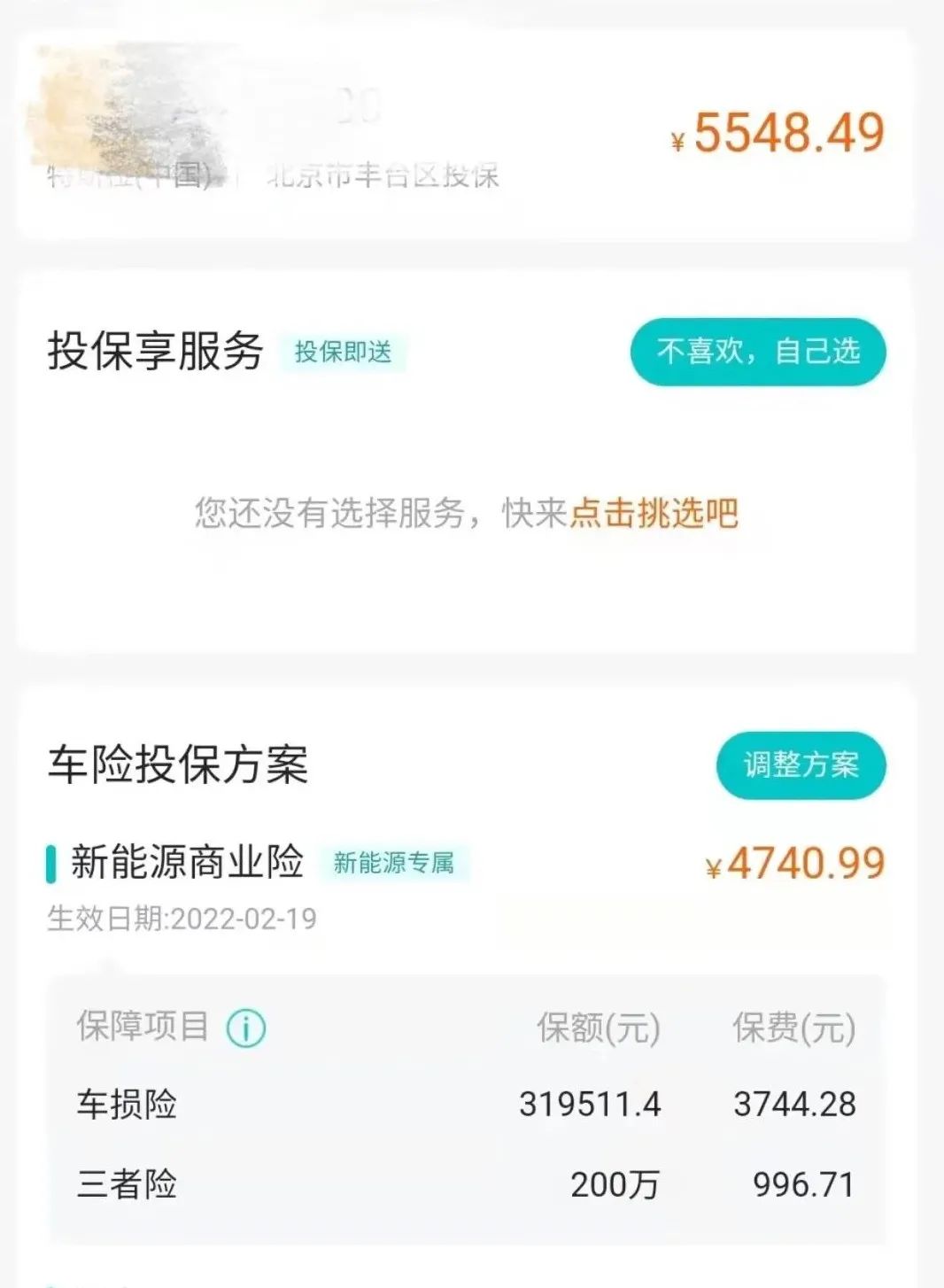Click the 保费(元) column header
Image resolution: width=944 pixels, height=1288 pixels.
(x=792, y=1028)
